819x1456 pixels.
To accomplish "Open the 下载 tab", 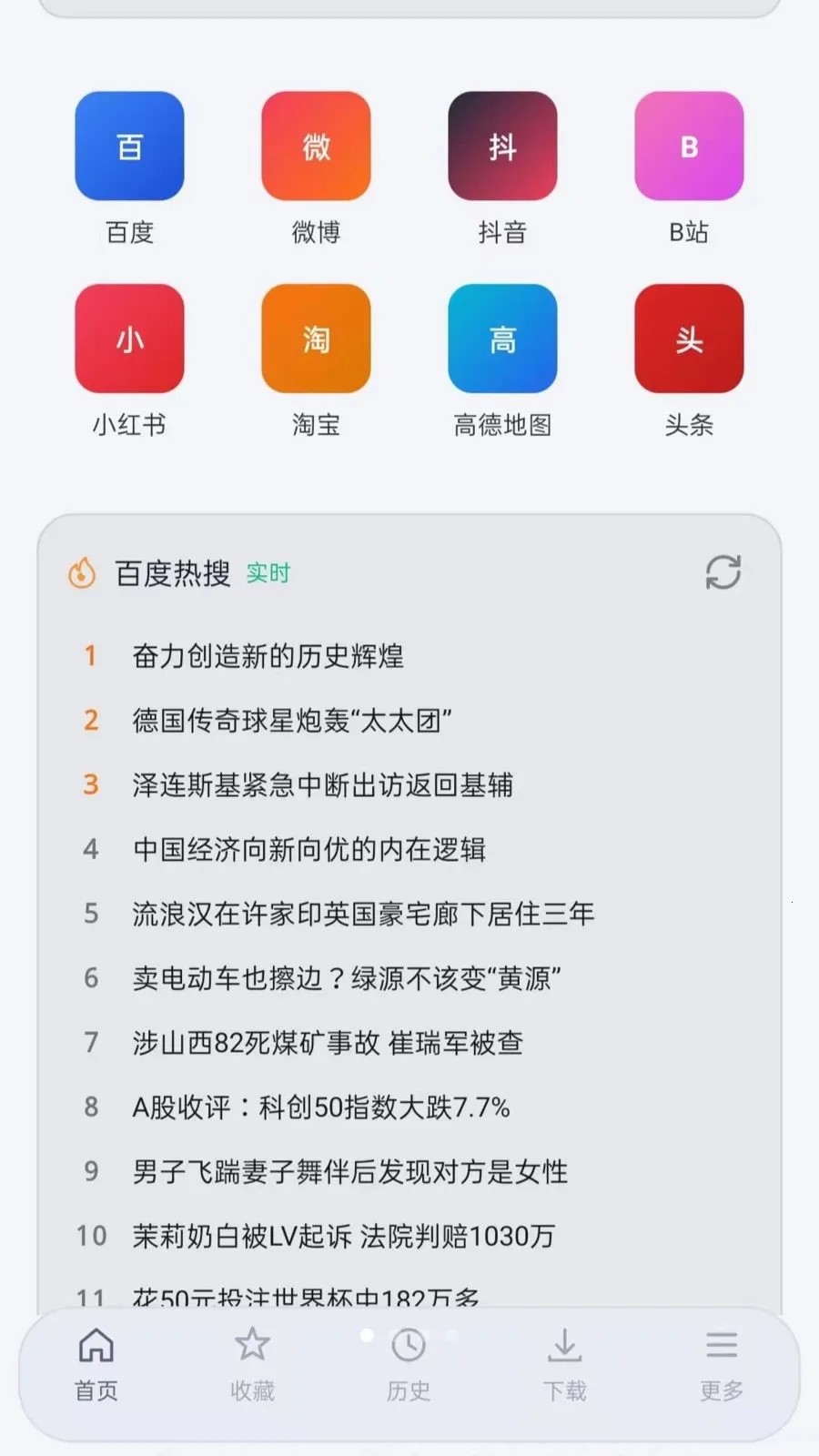I will [x=565, y=1364].
